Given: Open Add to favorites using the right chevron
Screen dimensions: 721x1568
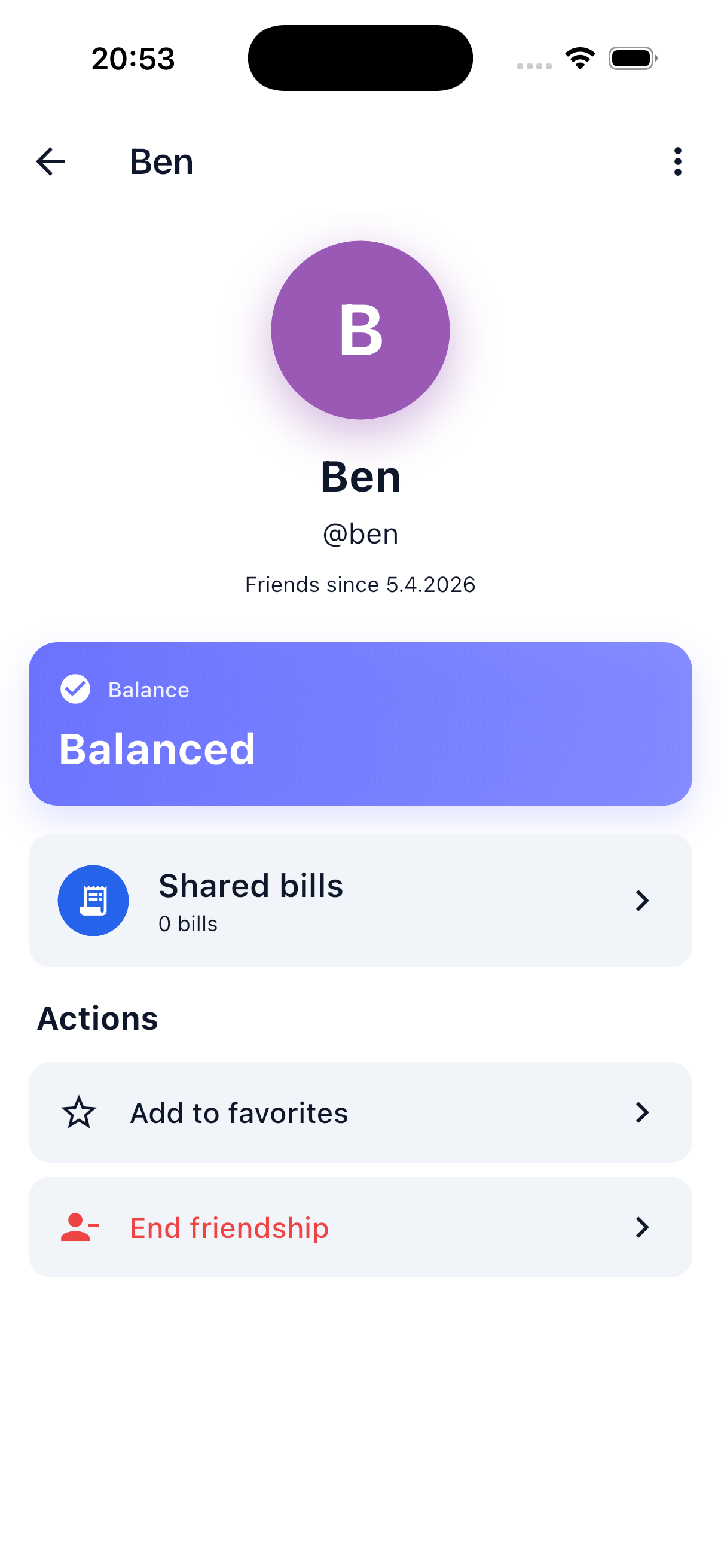Looking at the screenshot, I should tap(642, 1112).
